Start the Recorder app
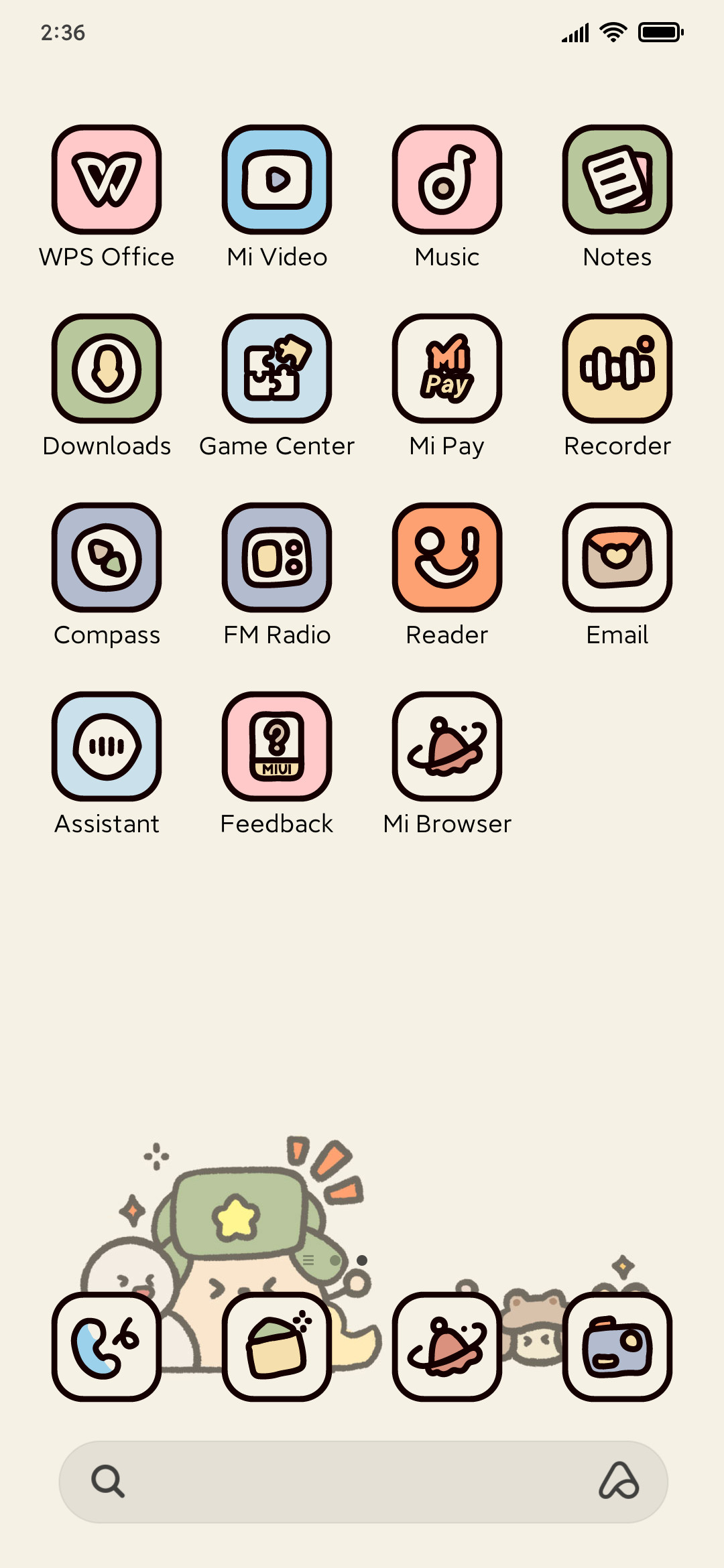This screenshot has height=1568, width=724. 617,369
